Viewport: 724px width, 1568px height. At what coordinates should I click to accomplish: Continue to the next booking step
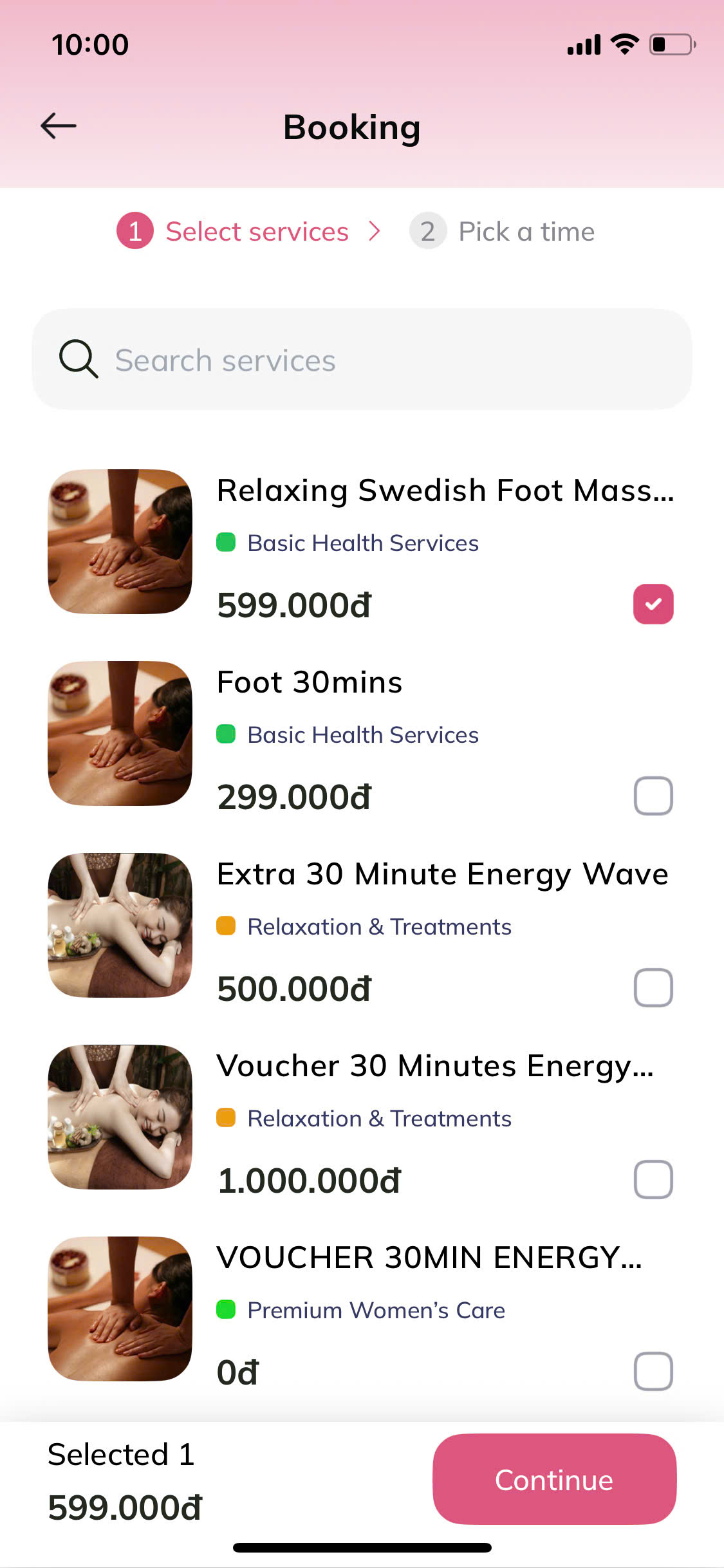click(x=554, y=1479)
